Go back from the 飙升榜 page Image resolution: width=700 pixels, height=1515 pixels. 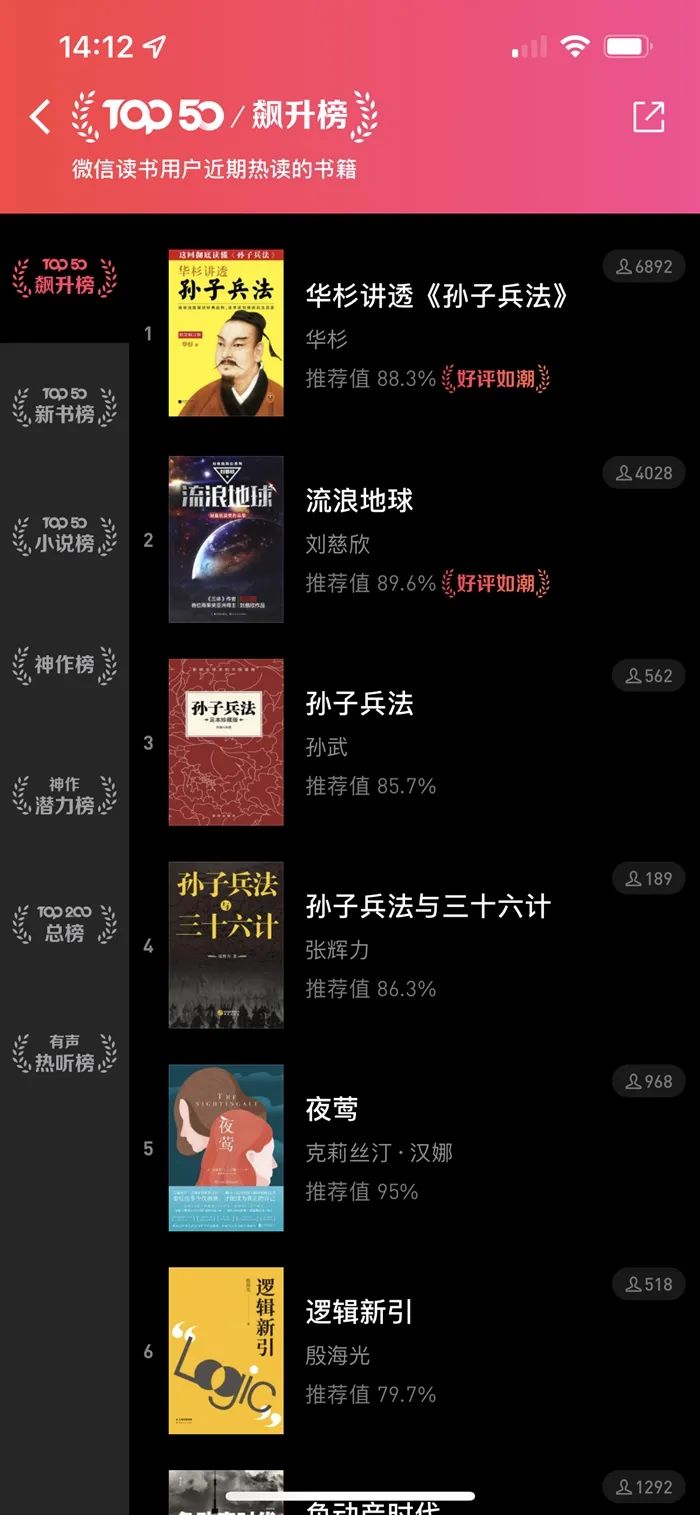[40, 117]
